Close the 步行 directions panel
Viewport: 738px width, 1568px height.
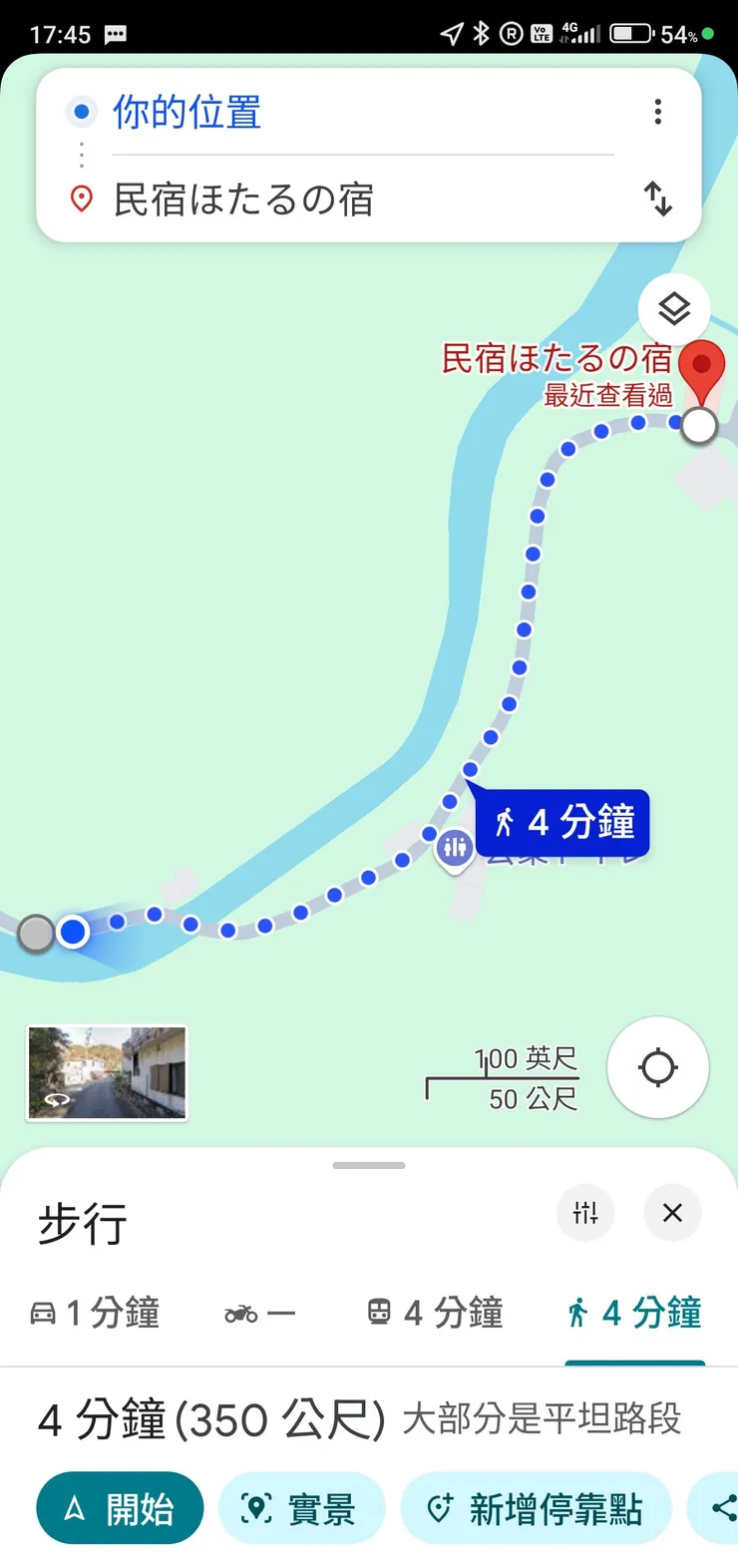[x=672, y=1213]
